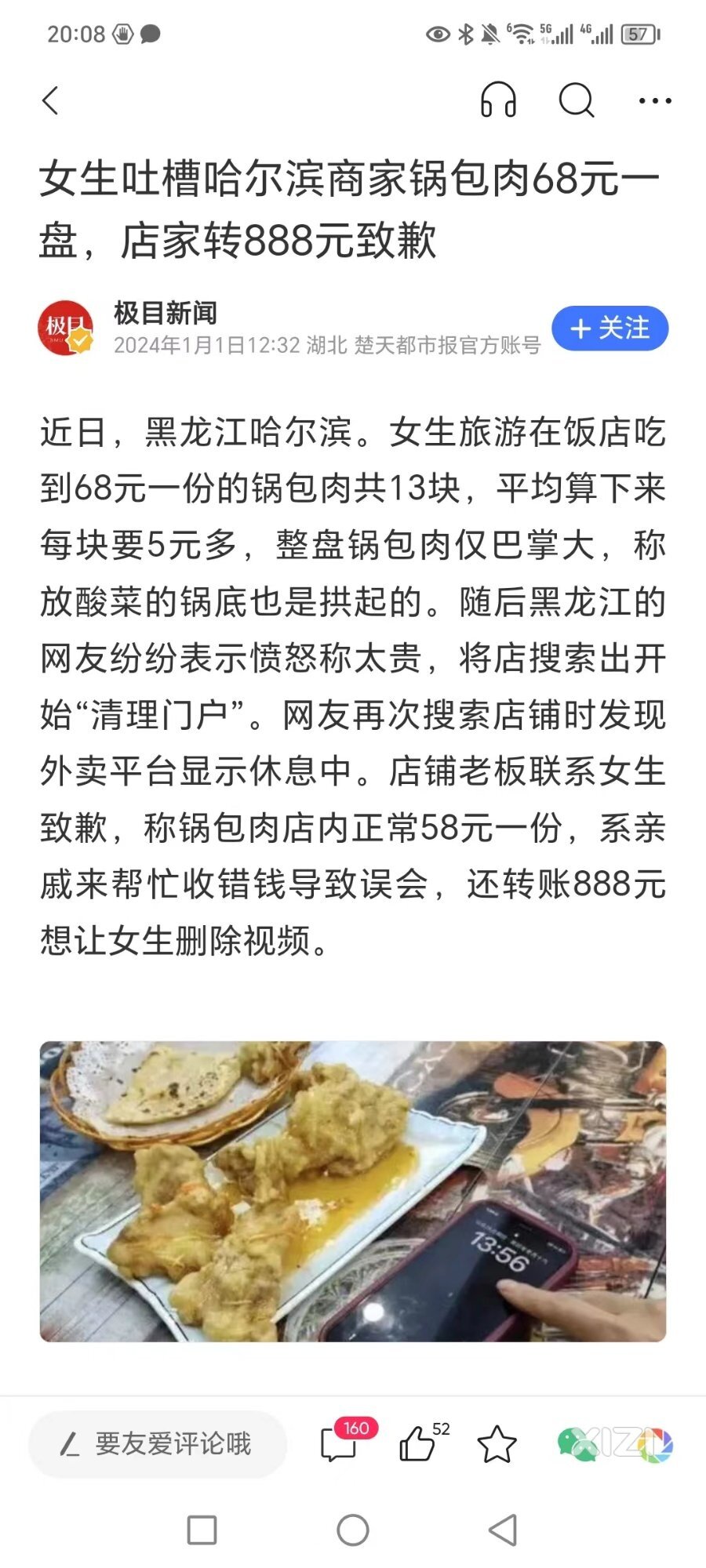
Task: Go back using the top-left arrow
Action: (51, 100)
